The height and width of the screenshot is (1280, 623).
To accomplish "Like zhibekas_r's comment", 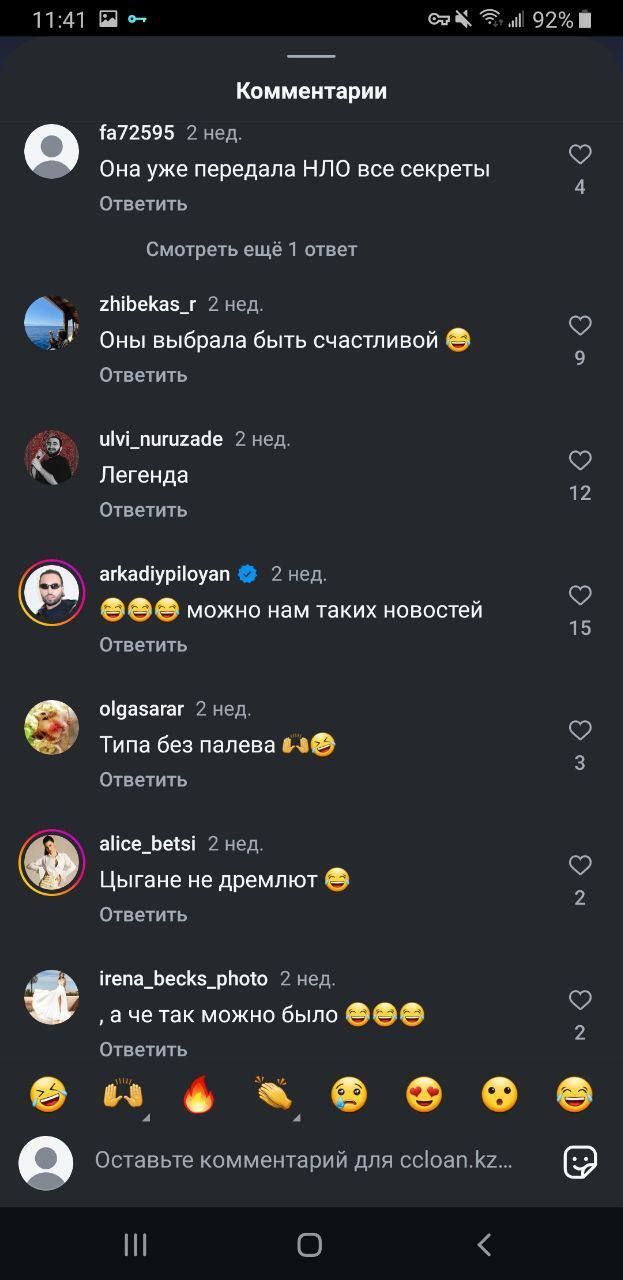I will click(580, 325).
